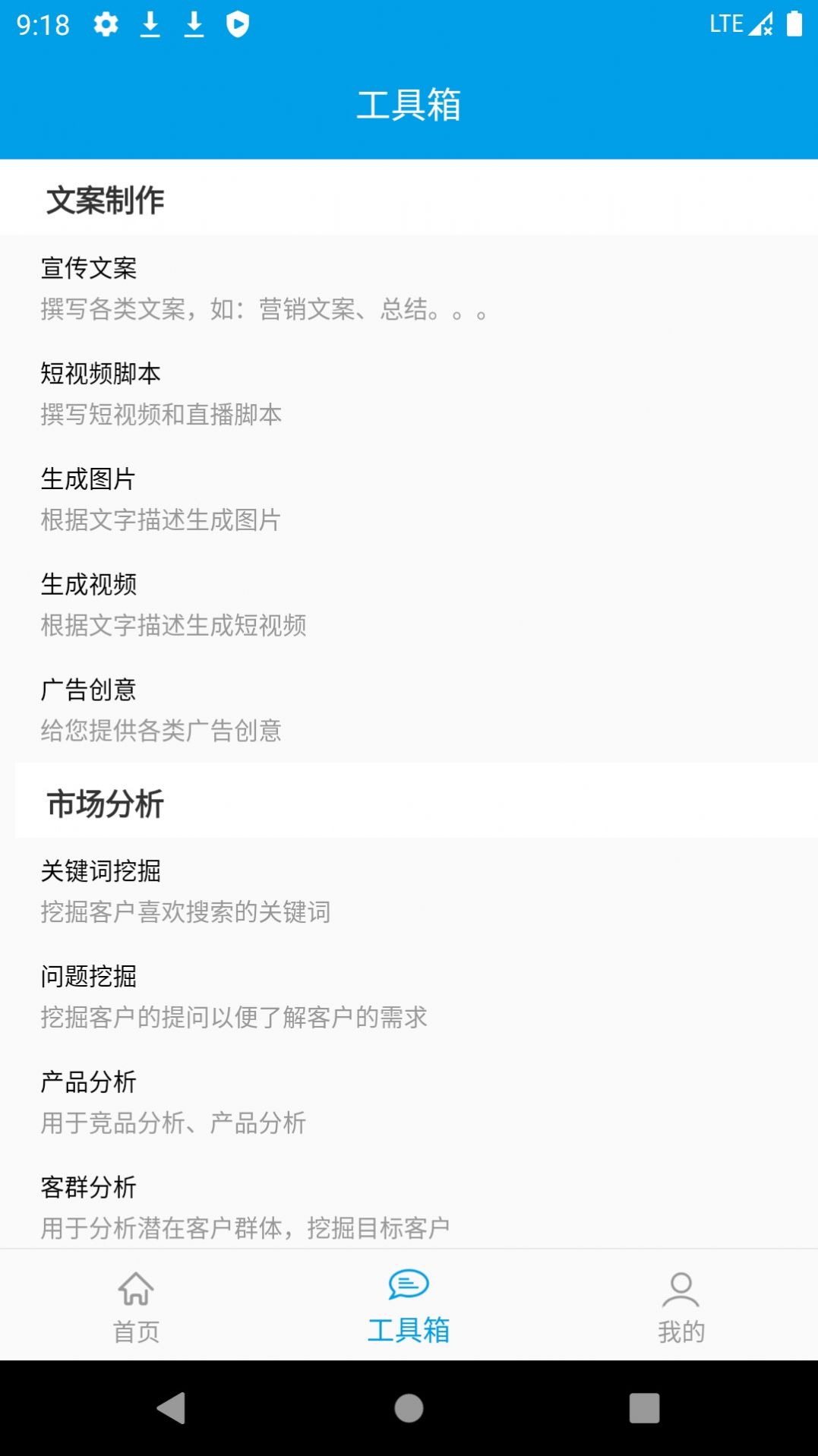Tap the settings gear in the status bar
This screenshot has width=818, height=1456.
coord(106,24)
